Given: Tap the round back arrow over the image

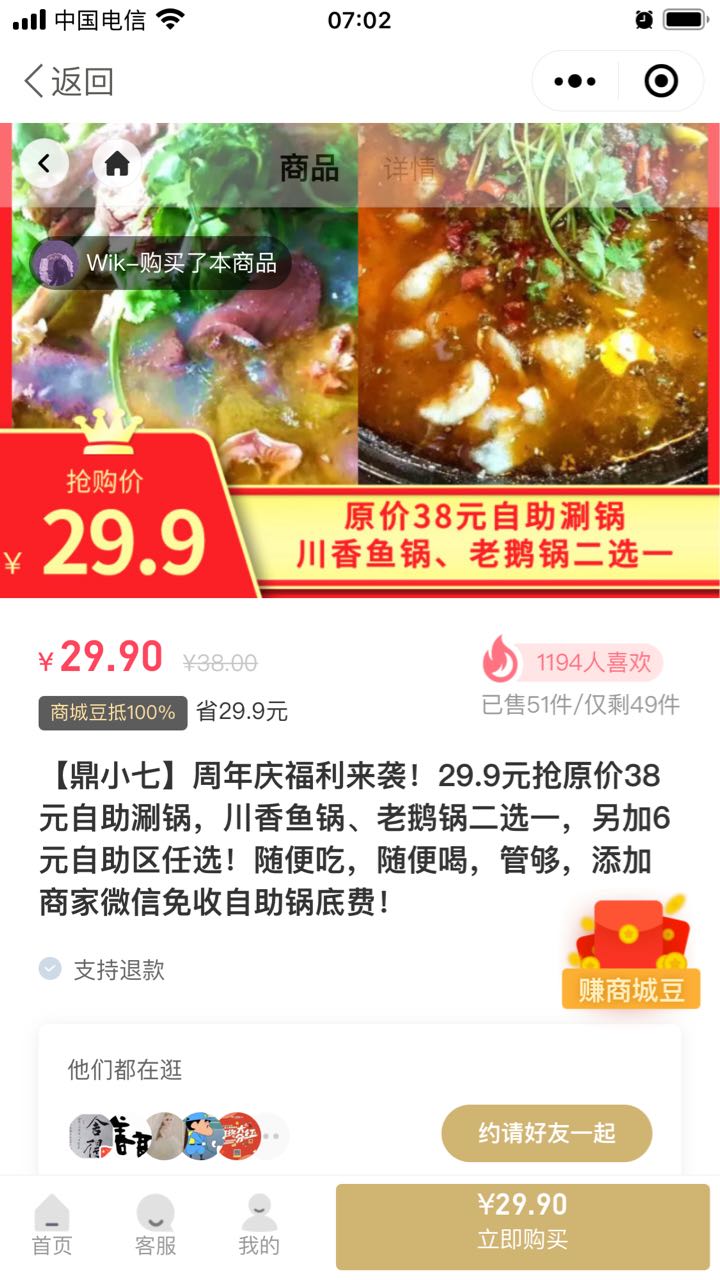Looking at the screenshot, I should [x=44, y=163].
